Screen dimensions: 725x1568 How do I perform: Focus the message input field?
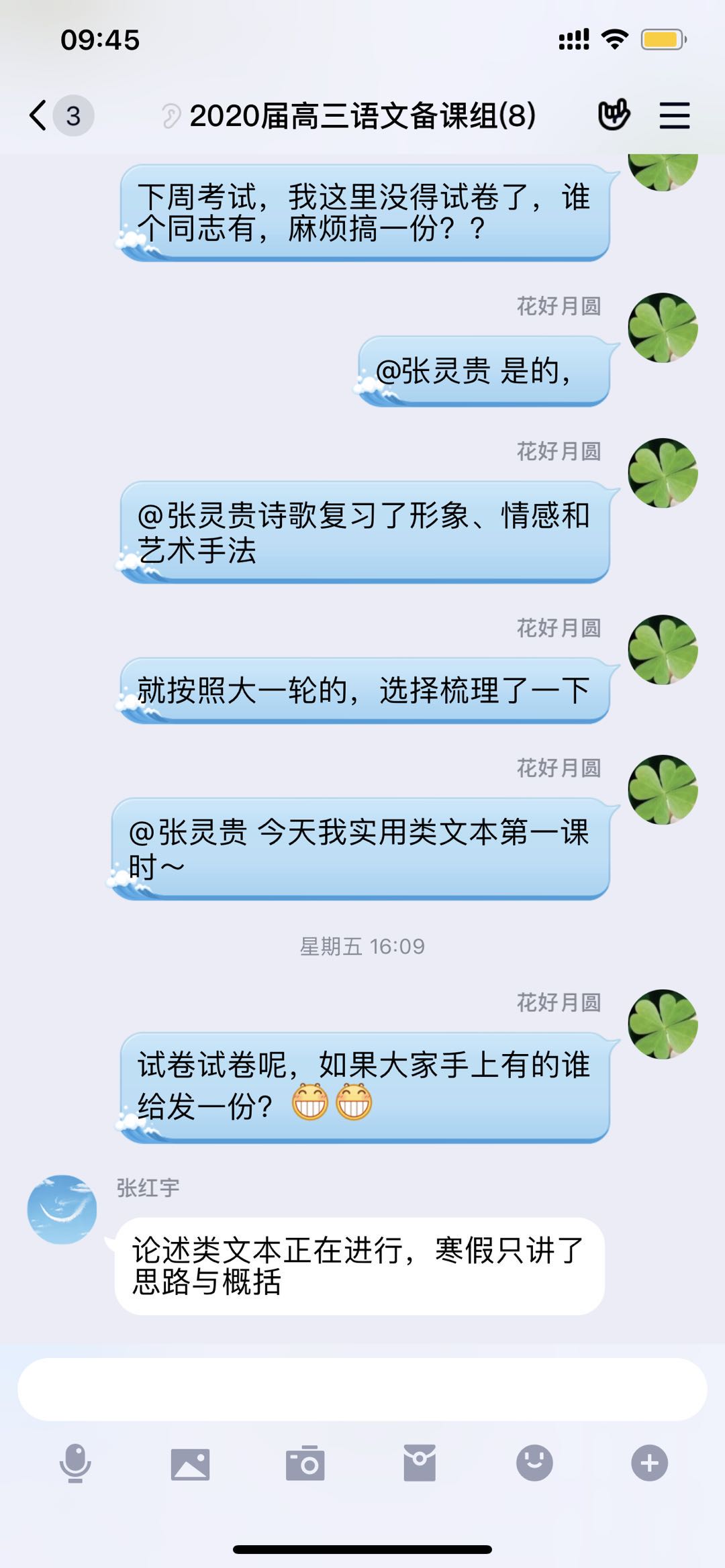tap(362, 1390)
